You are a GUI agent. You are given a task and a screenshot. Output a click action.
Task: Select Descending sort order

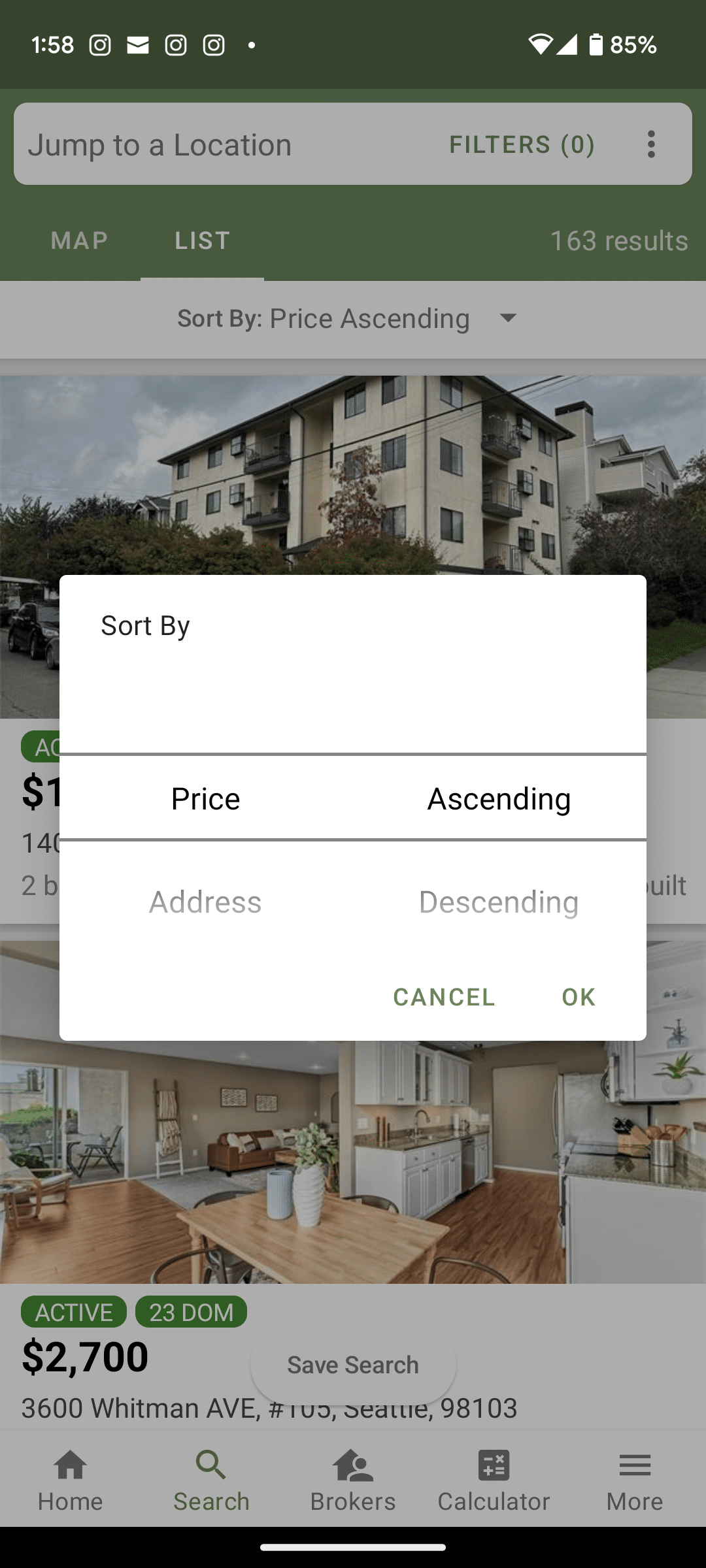pos(499,902)
